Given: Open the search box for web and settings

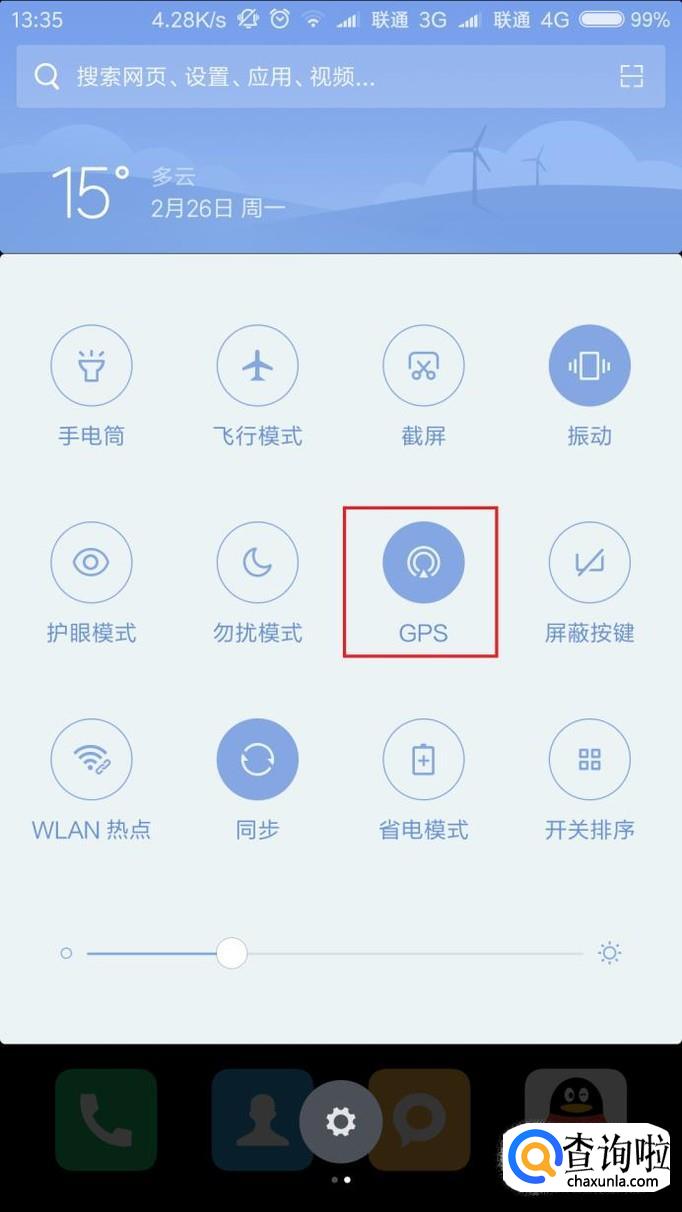Looking at the screenshot, I should (x=300, y=76).
